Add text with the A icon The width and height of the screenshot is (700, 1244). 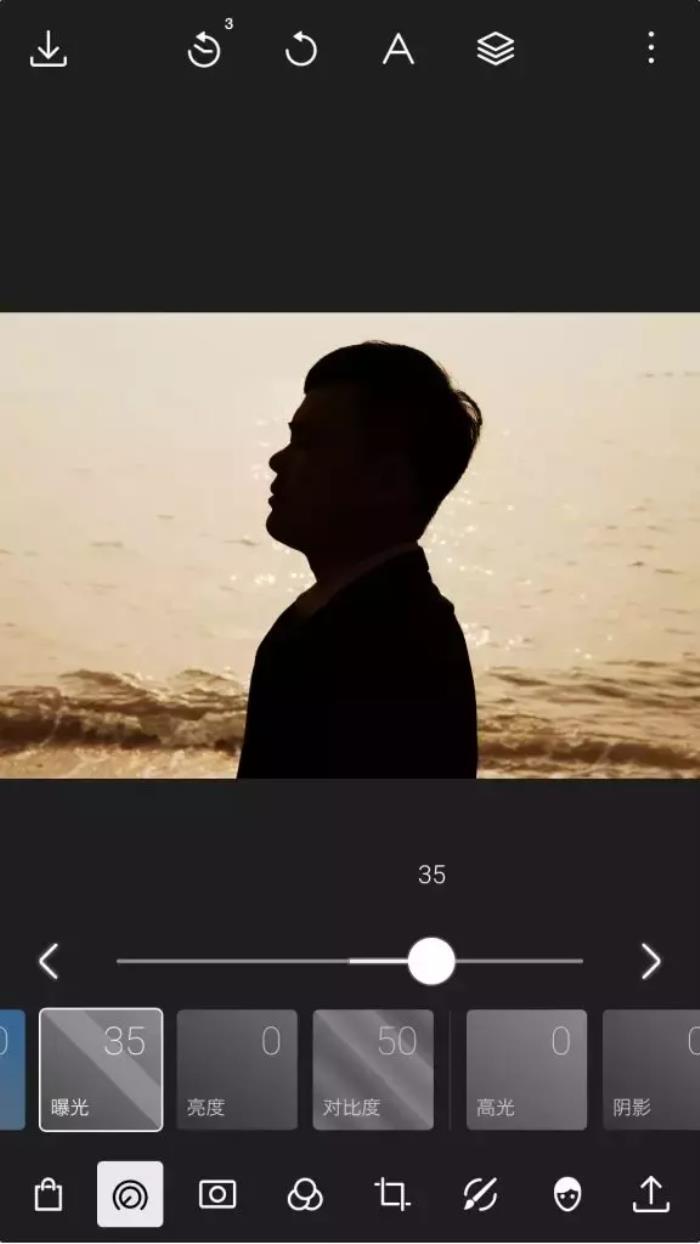(398, 48)
